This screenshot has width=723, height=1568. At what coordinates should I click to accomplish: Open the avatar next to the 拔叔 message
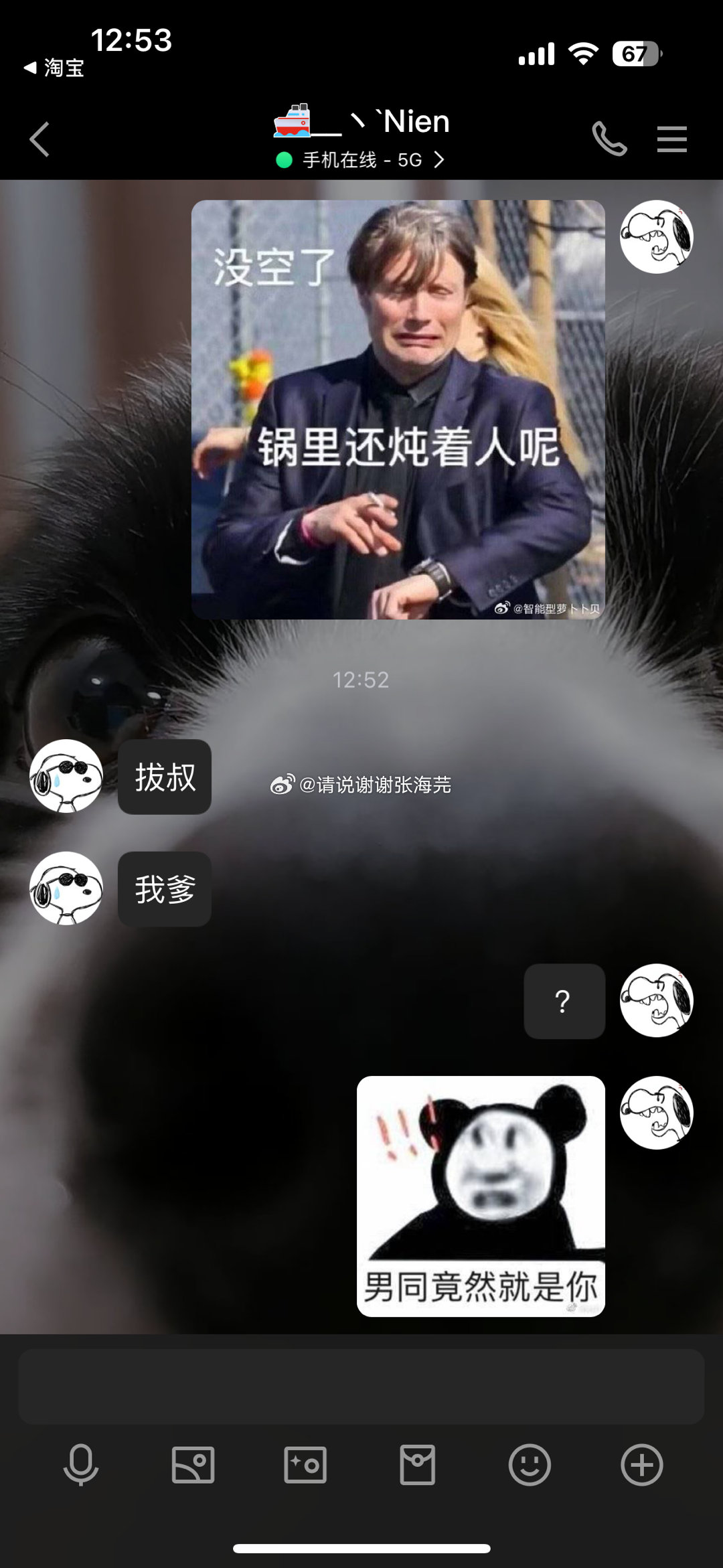click(66, 777)
